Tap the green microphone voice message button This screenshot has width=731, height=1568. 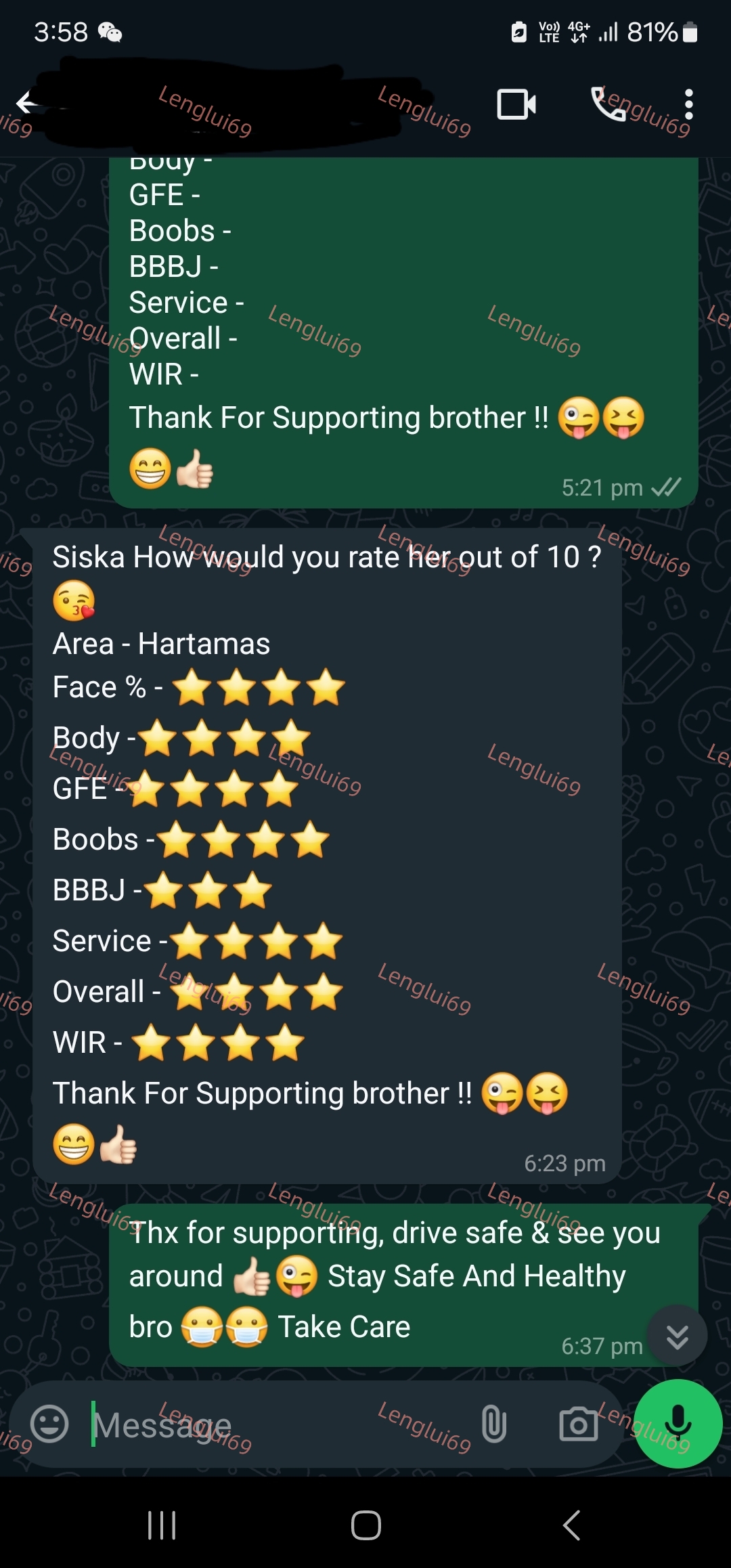click(678, 1424)
